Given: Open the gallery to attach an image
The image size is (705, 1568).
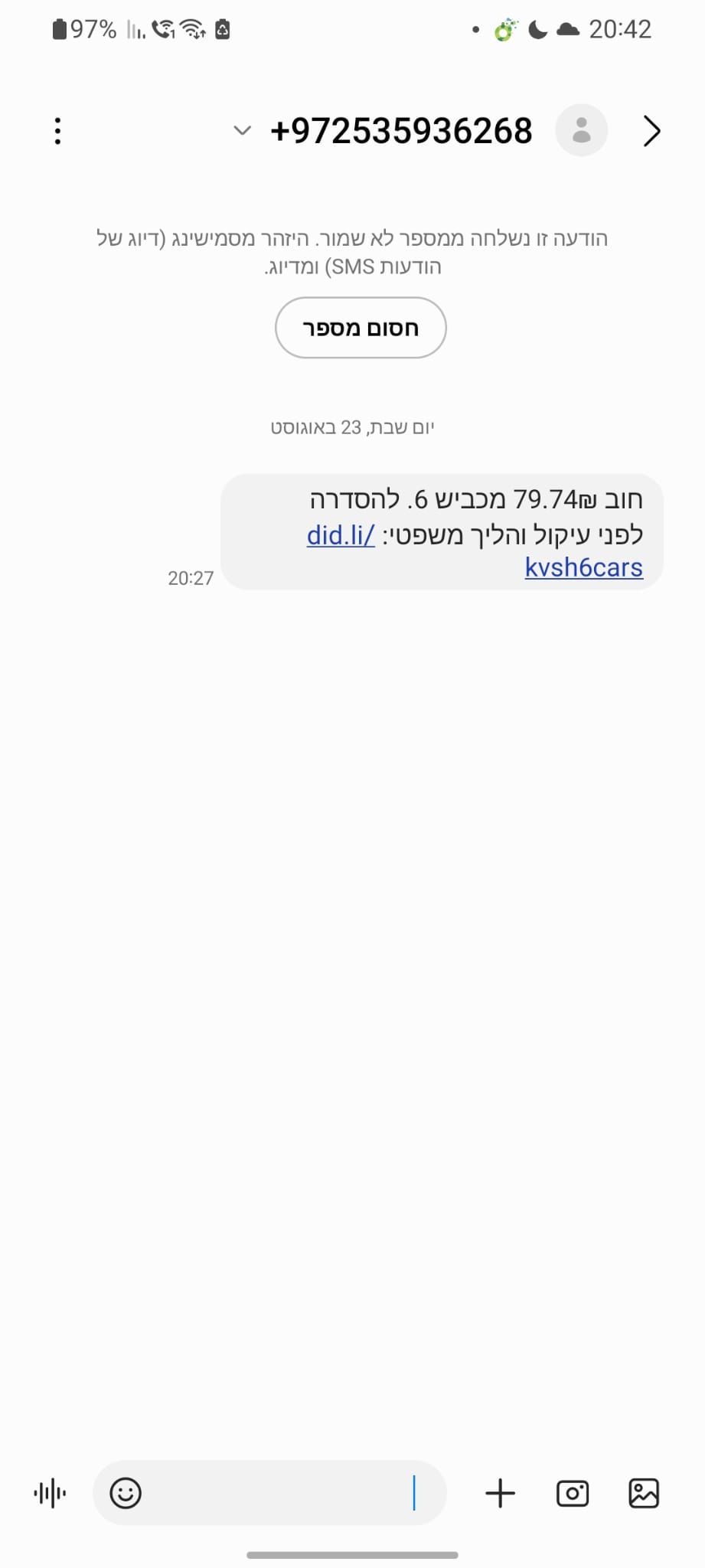Looking at the screenshot, I should (644, 1493).
